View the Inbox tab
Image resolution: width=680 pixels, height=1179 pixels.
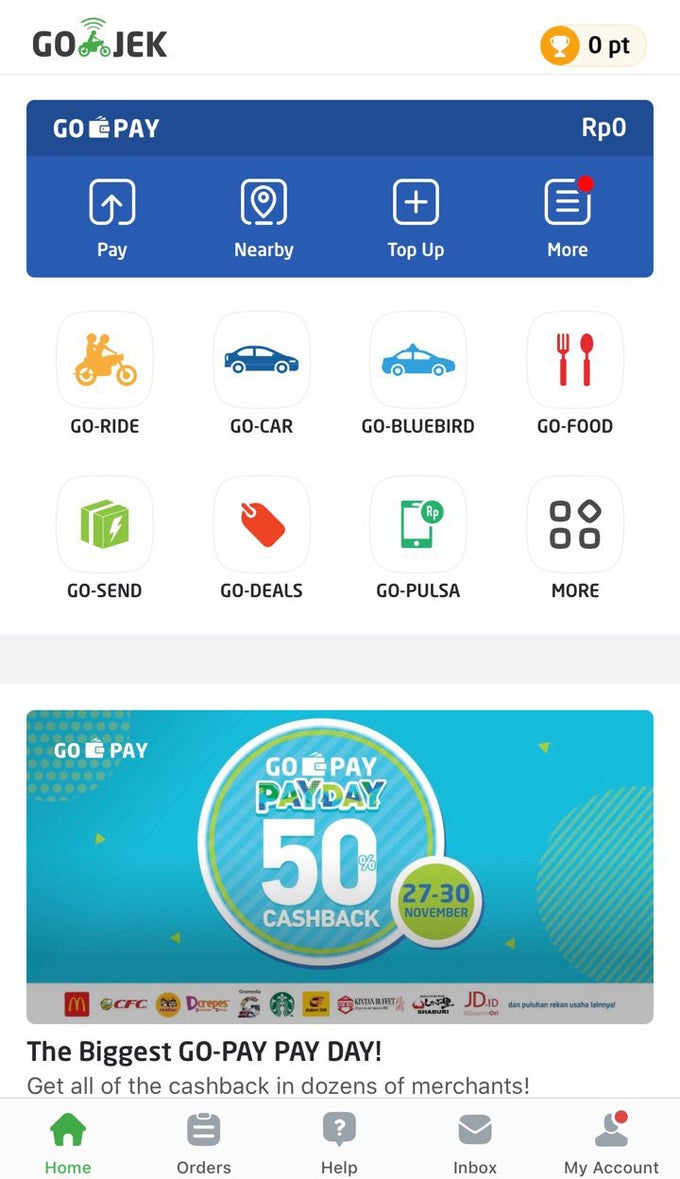pyautogui.click(x=475, y=1143)
